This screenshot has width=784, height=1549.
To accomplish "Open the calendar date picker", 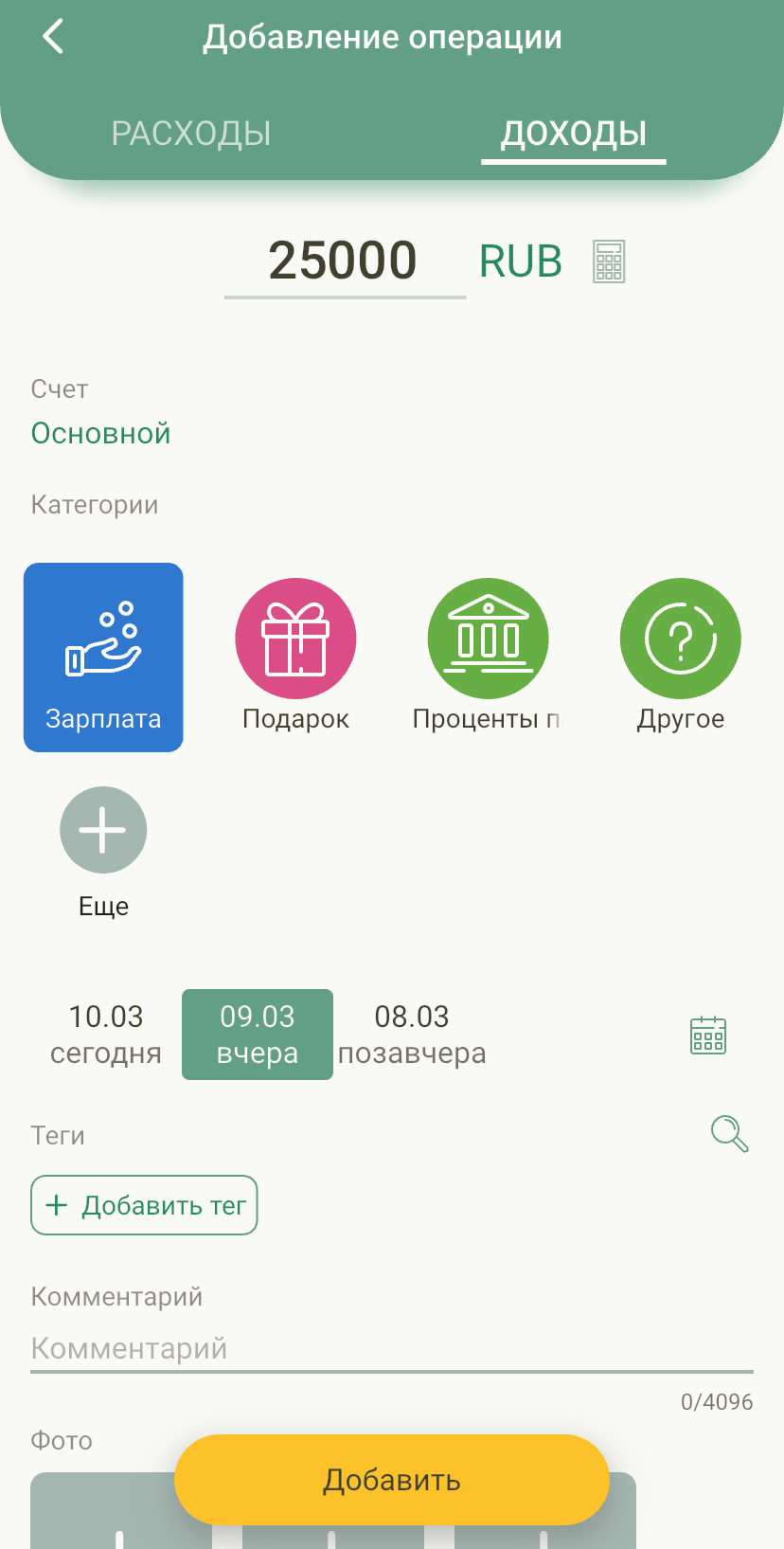I will (x=708, y=1036).
